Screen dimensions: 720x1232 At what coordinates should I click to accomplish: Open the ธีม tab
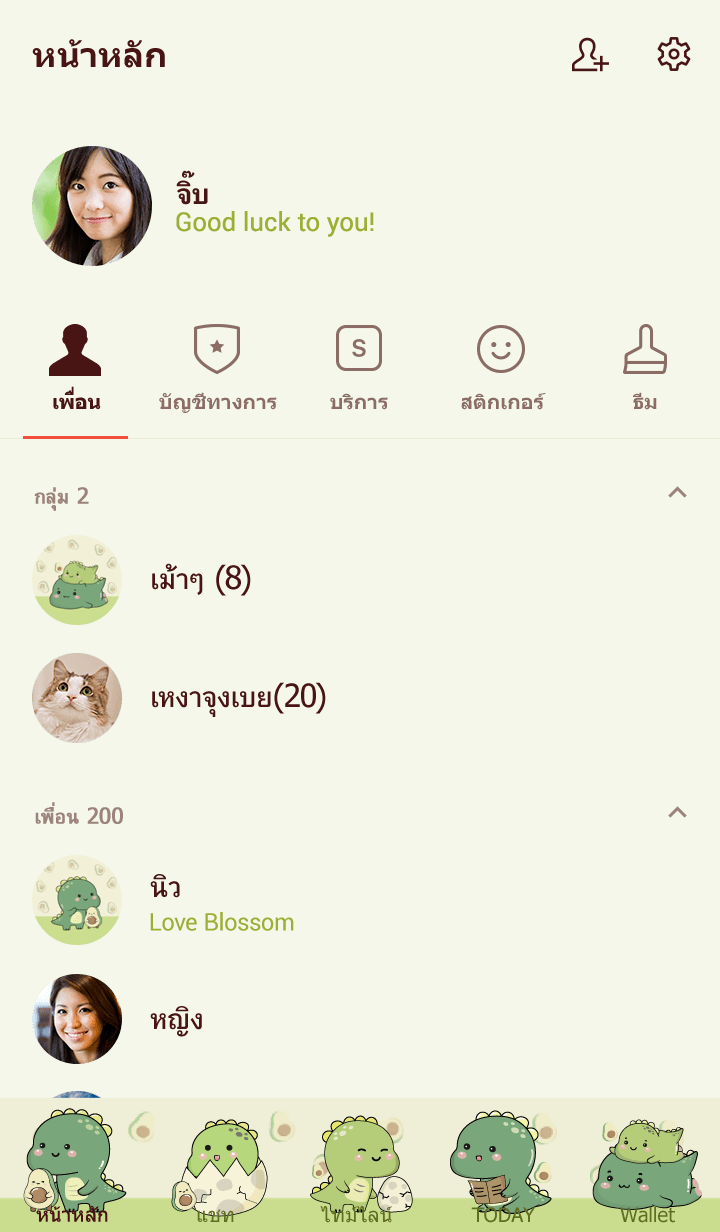click(645, 369)
